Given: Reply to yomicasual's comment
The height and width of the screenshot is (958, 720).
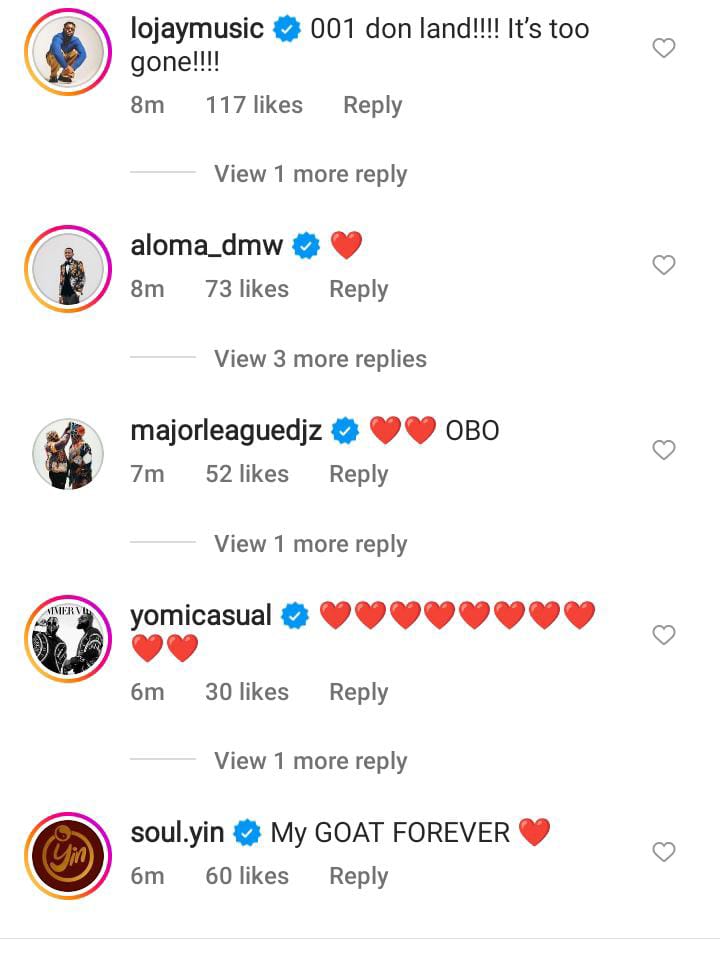Looking at the screenshot, I should click(358, 692).
